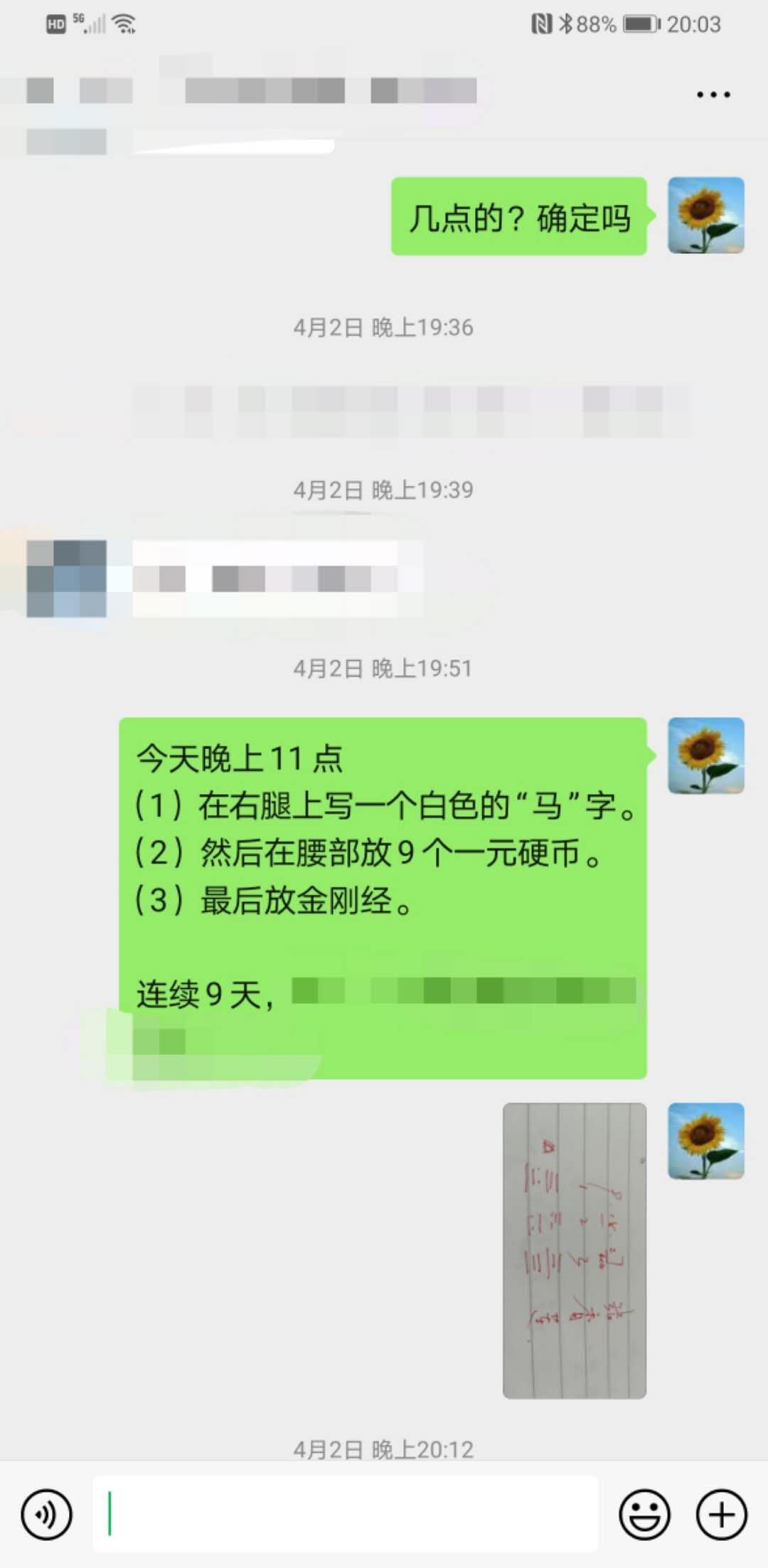The image size is (768, 1568).
Task: Focus the message text field
Action: [345, 1514]
